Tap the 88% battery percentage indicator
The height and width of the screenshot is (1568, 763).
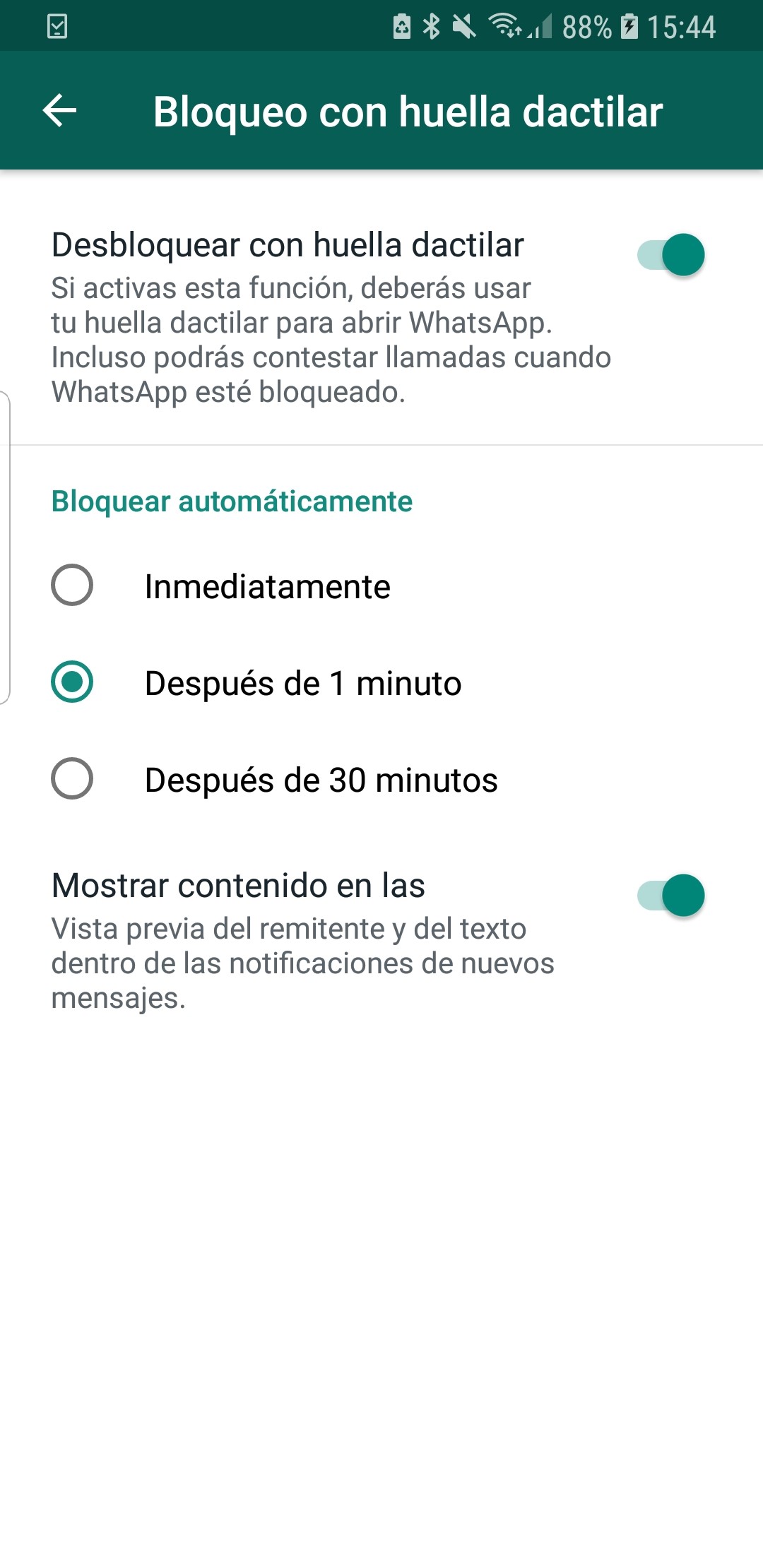586,26
